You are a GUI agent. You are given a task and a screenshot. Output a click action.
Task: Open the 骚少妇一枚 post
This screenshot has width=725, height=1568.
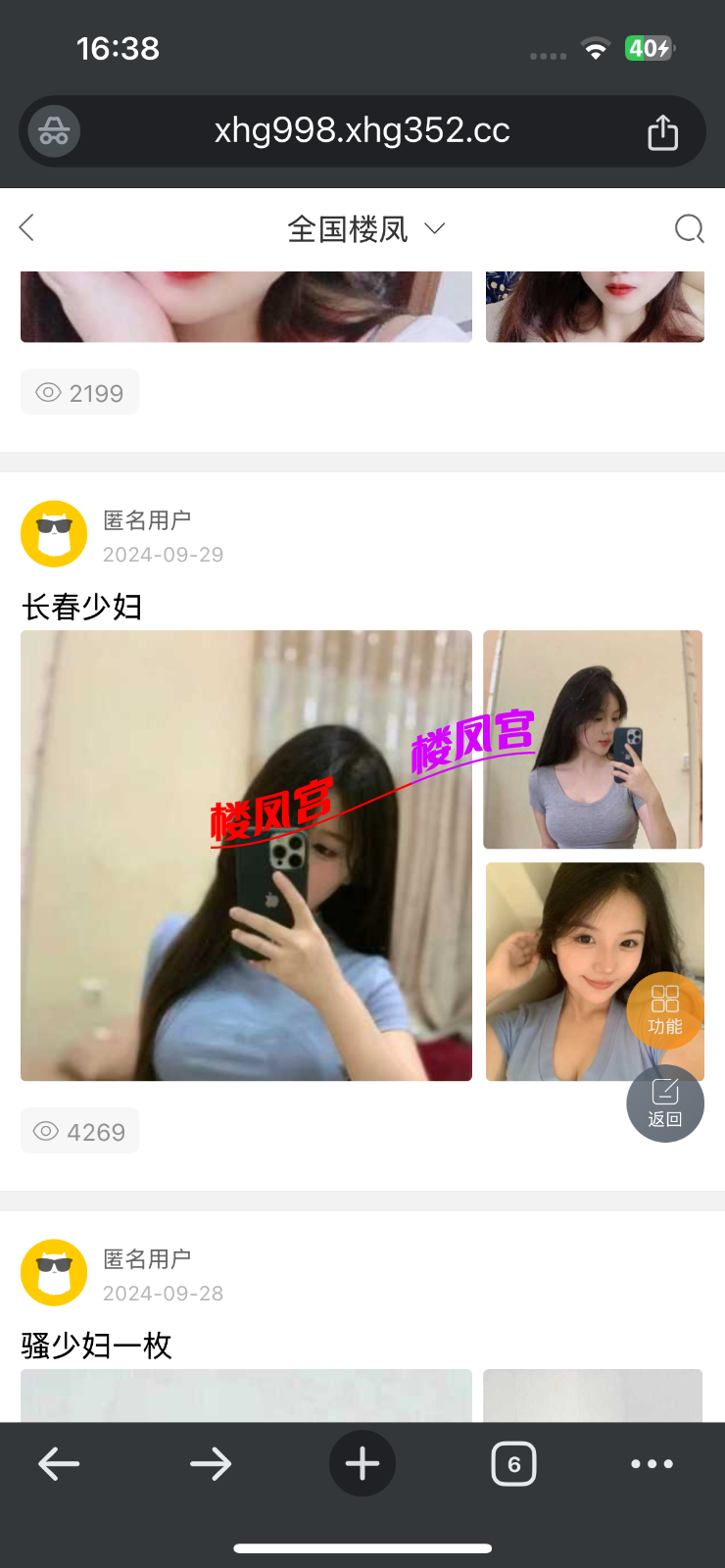[97, 1346]
